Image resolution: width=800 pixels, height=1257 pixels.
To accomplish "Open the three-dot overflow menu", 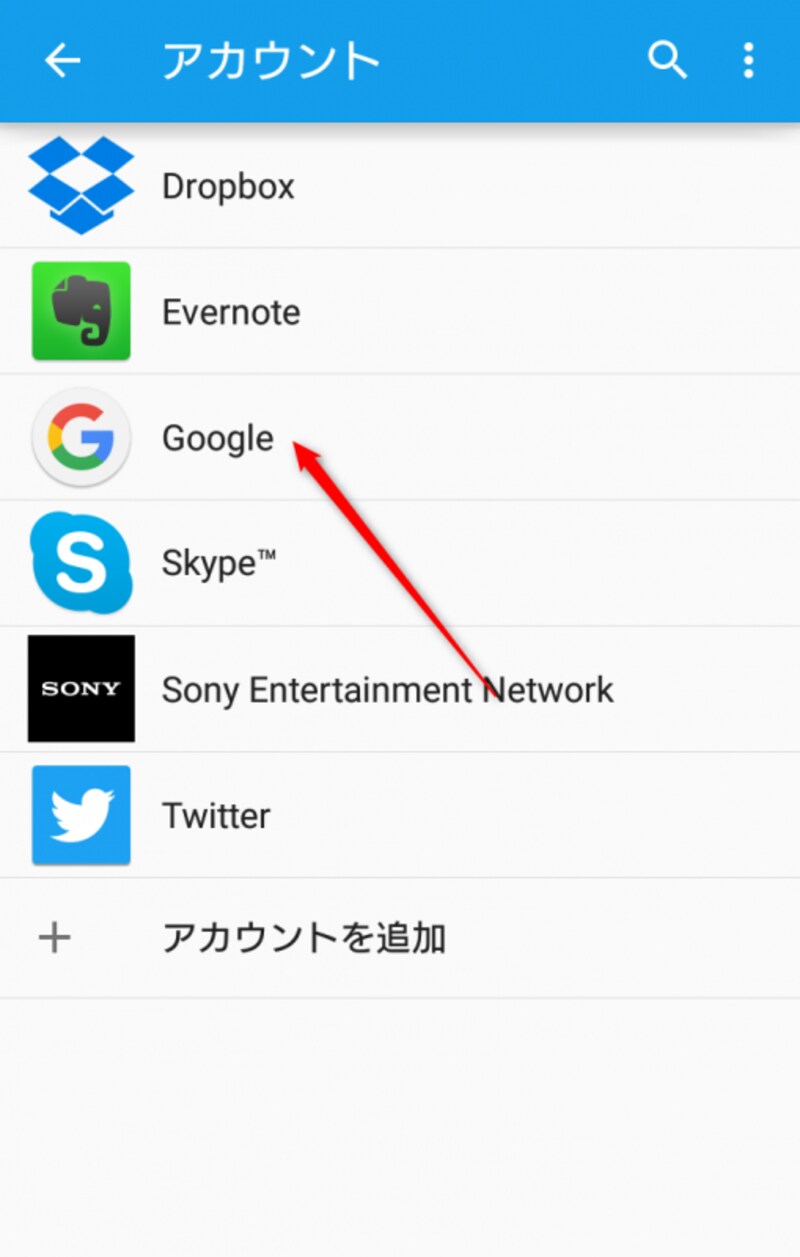I will [748, 61].
